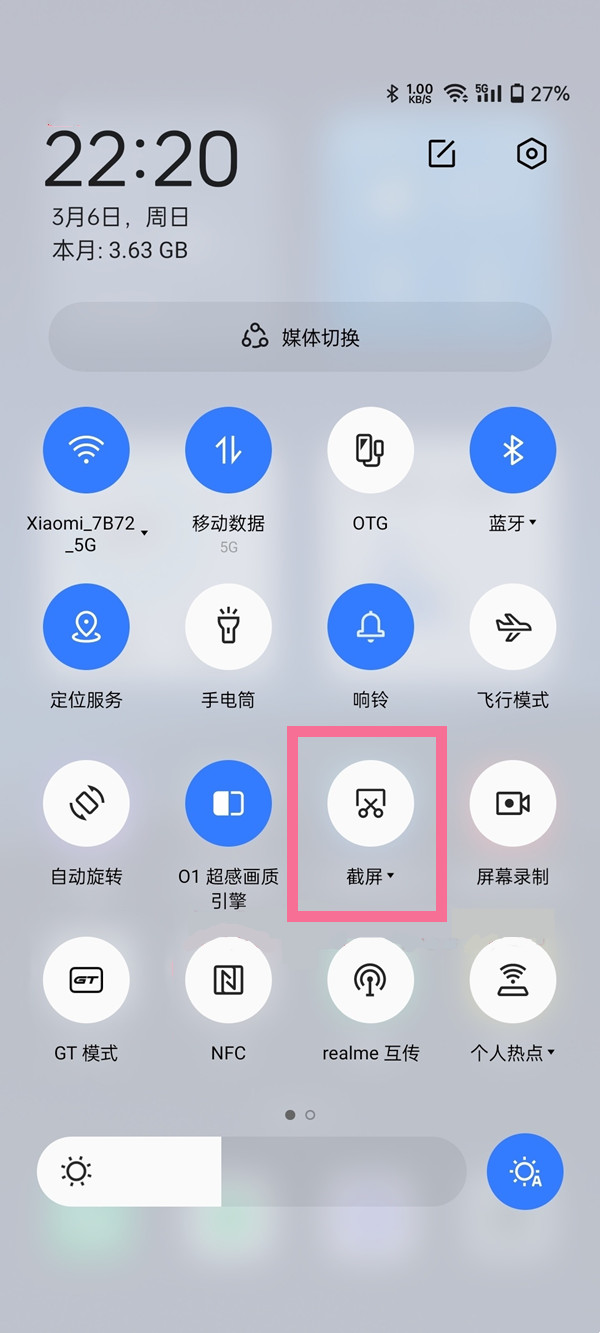Turn on NFC
The height and width of the screenshot is (1333, 600).
click(x=228, y=981)
